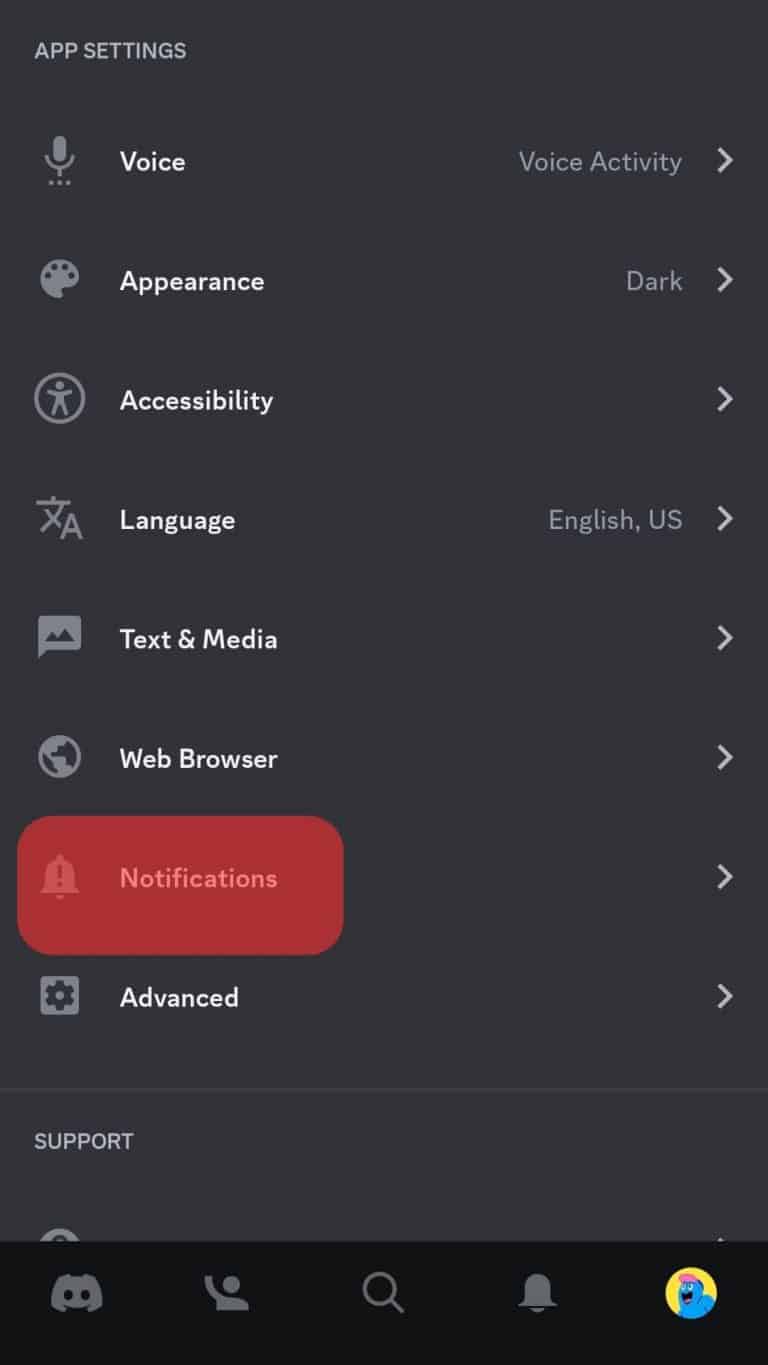The height and width of the screenshot is (1365, 768).
Task: Open the Notifications bell in bottom bar
Action: pos(538,1292)
